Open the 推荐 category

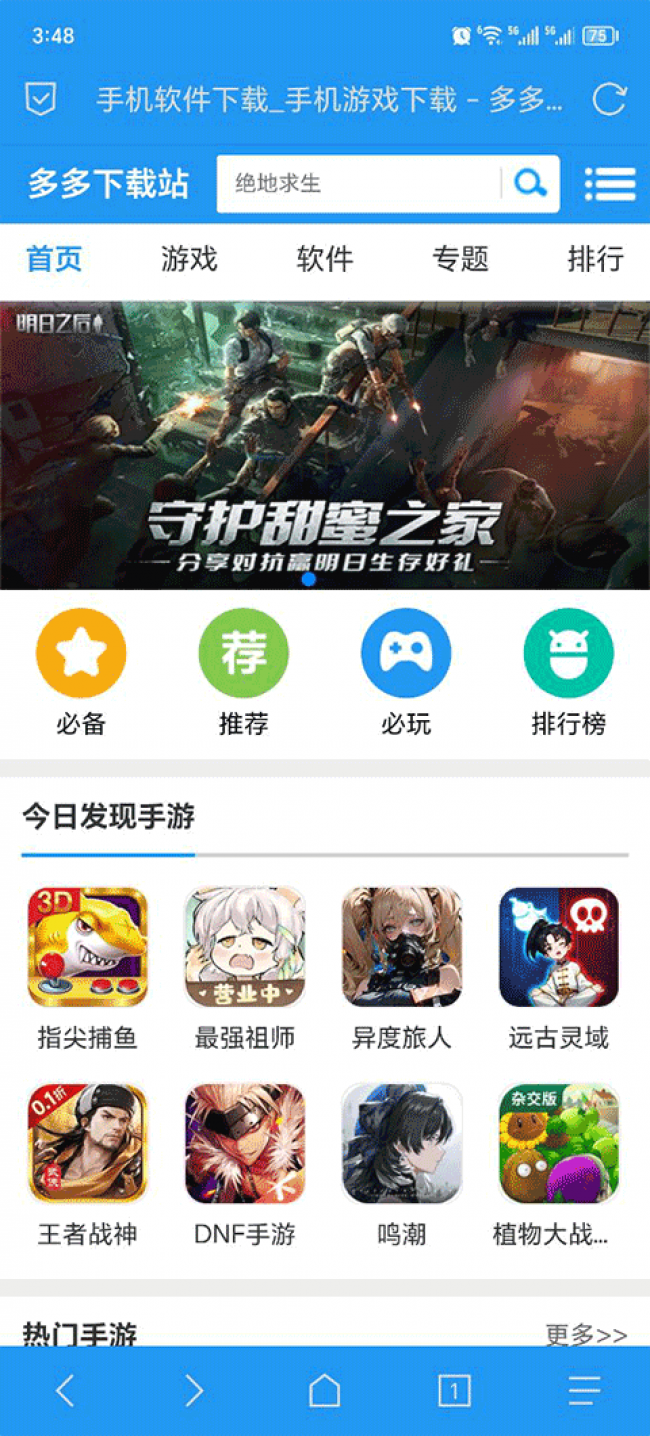243,654
